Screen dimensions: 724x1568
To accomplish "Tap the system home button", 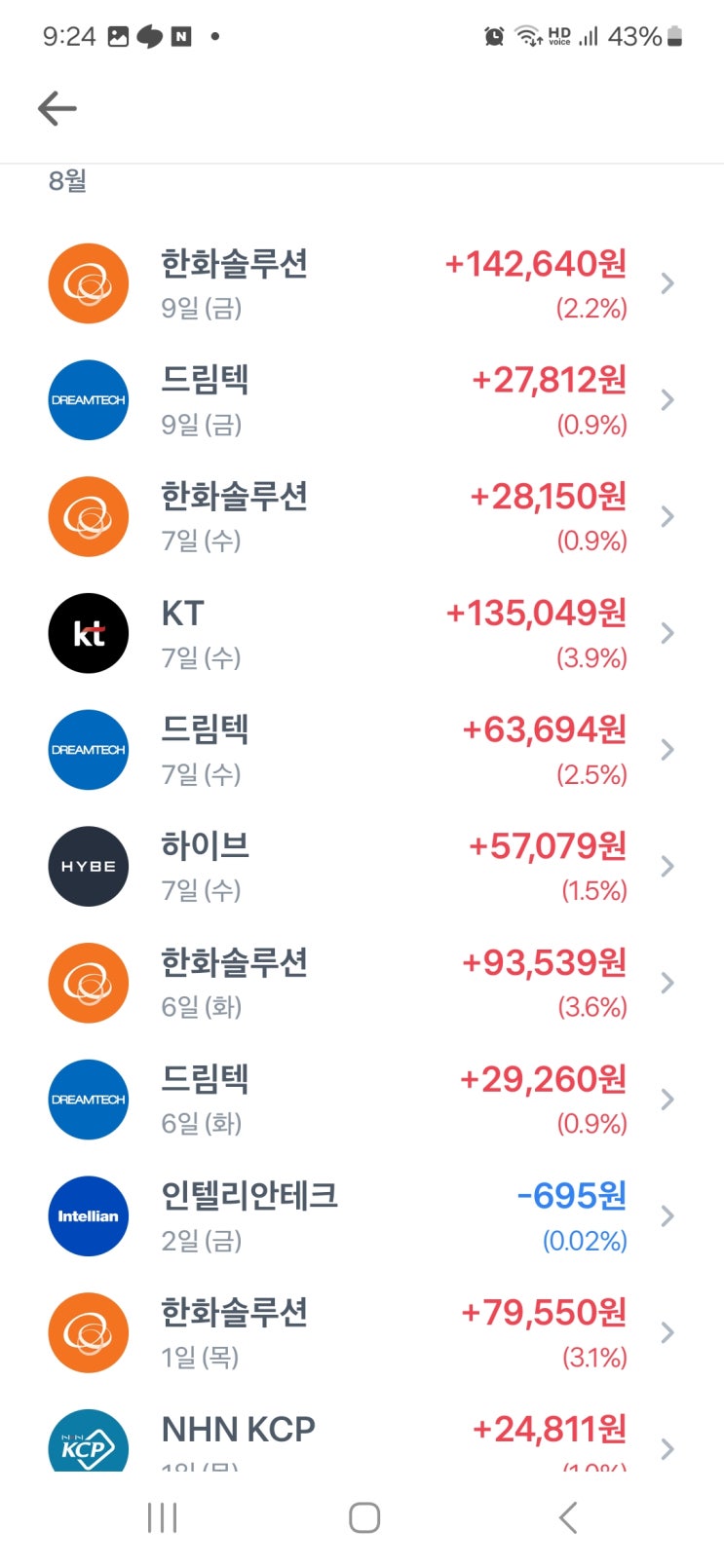I will pyautogui.click(x=363, y=1517).
